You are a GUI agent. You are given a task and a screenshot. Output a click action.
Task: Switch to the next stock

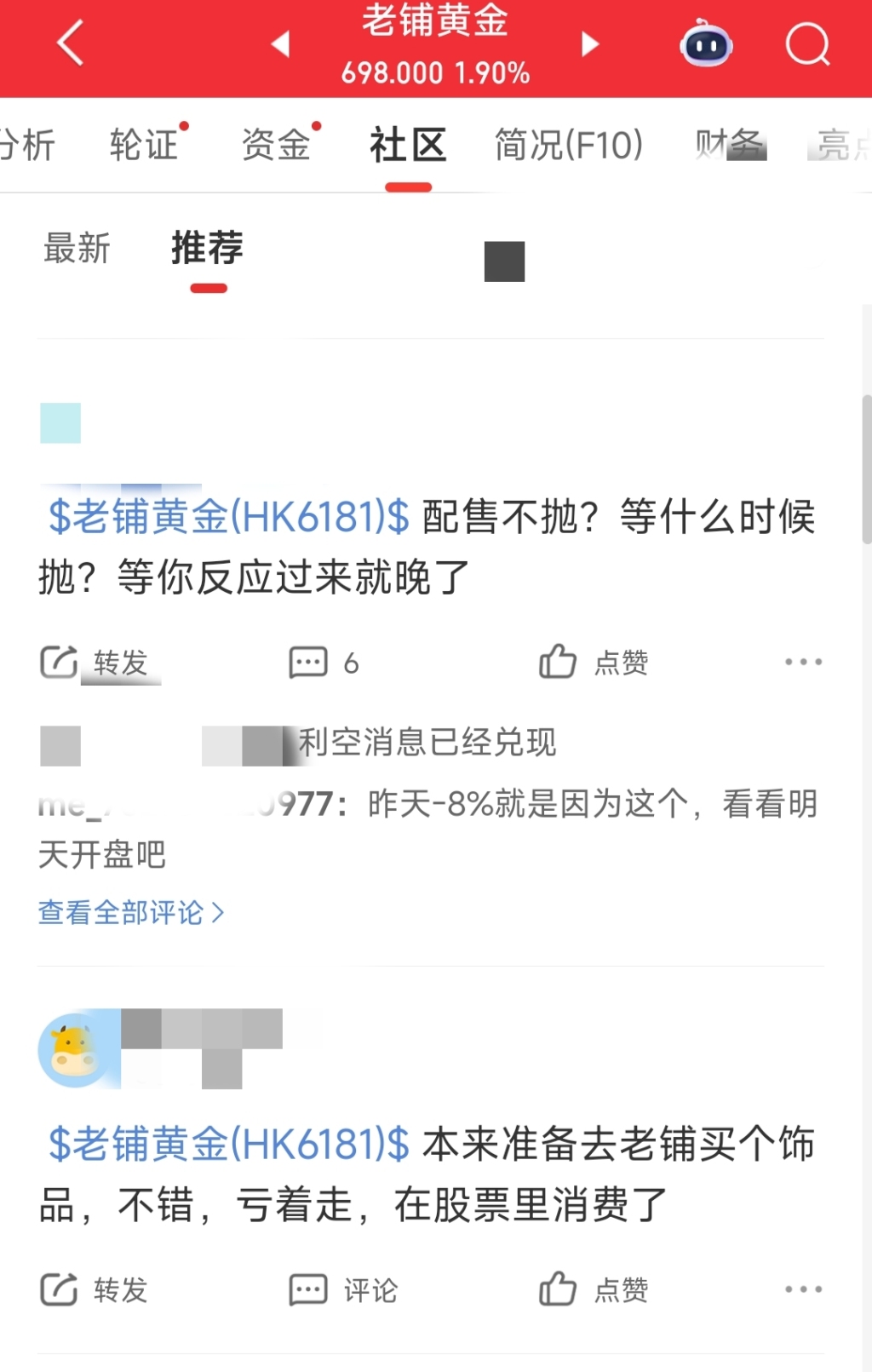pyautogui.click(x=589, y=44)
